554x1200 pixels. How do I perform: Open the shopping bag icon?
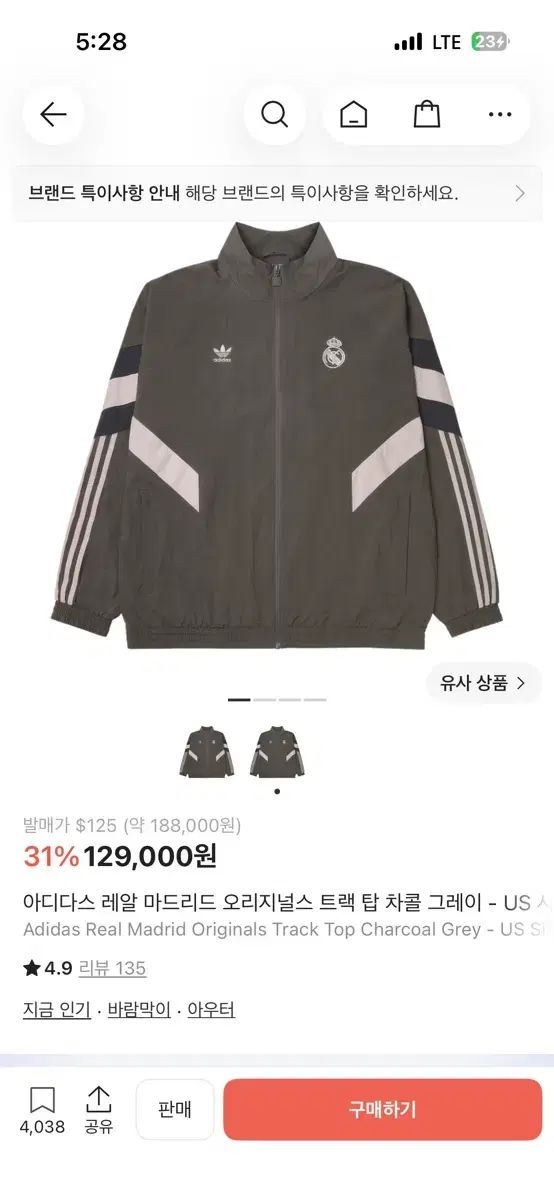coord(427,114)
